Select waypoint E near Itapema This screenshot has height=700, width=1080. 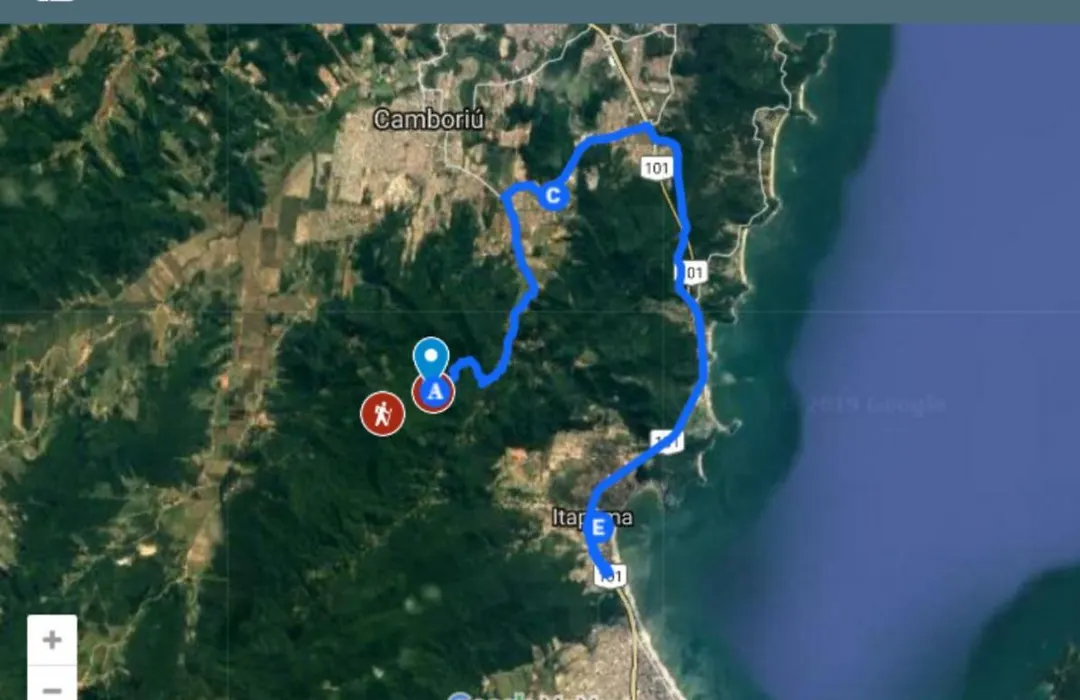[x=598, y=526]
